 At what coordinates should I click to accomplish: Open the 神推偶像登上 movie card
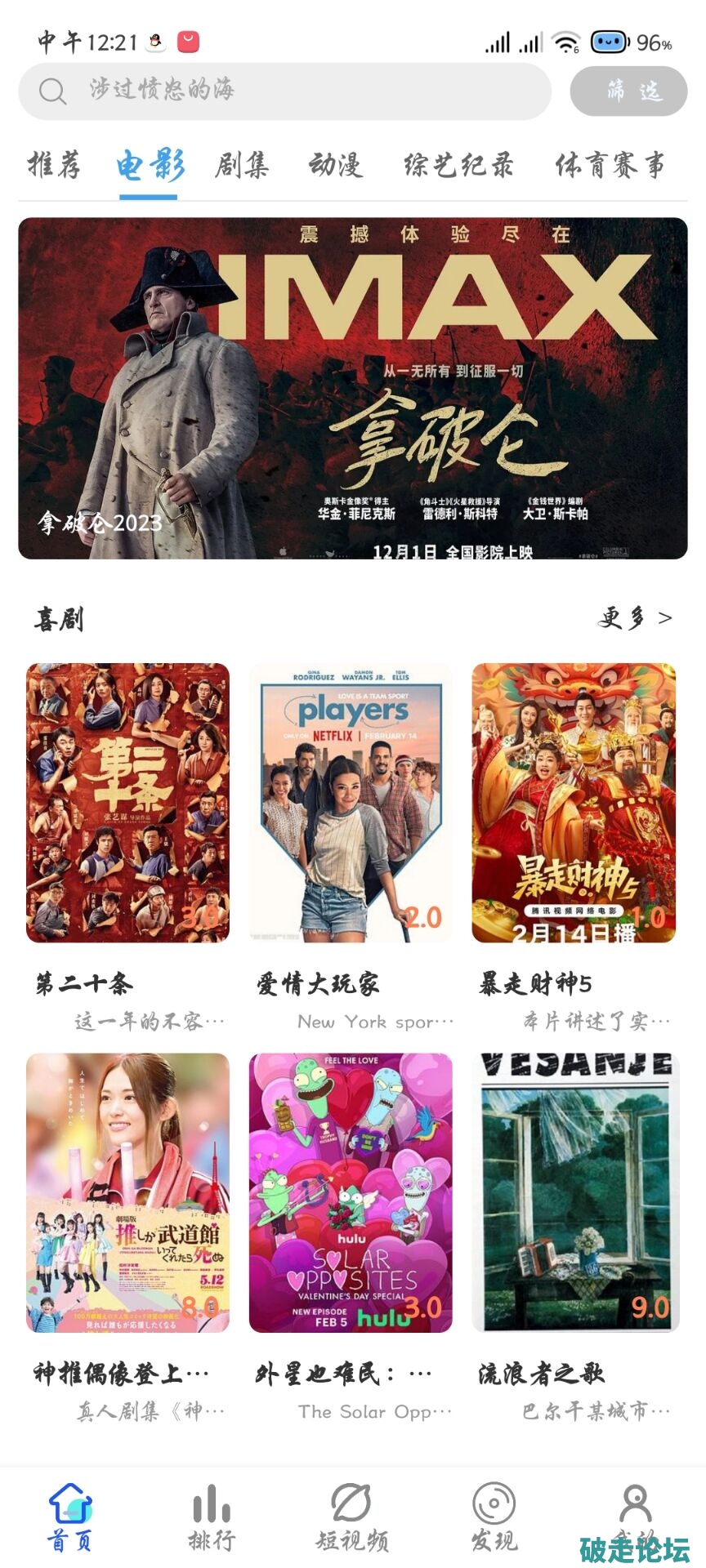127,1192
